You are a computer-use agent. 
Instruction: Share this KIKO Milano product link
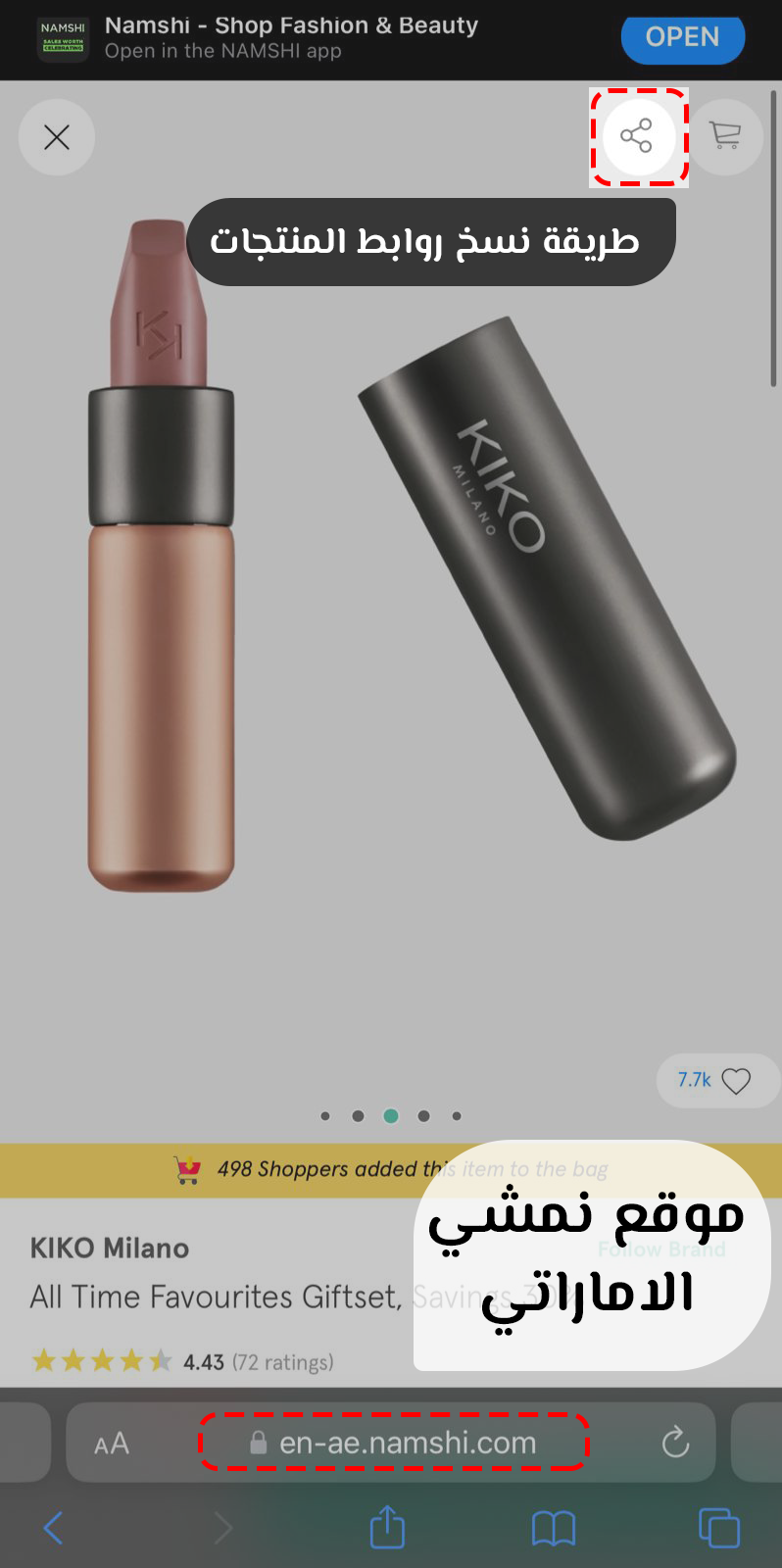(x=637, y=136)
